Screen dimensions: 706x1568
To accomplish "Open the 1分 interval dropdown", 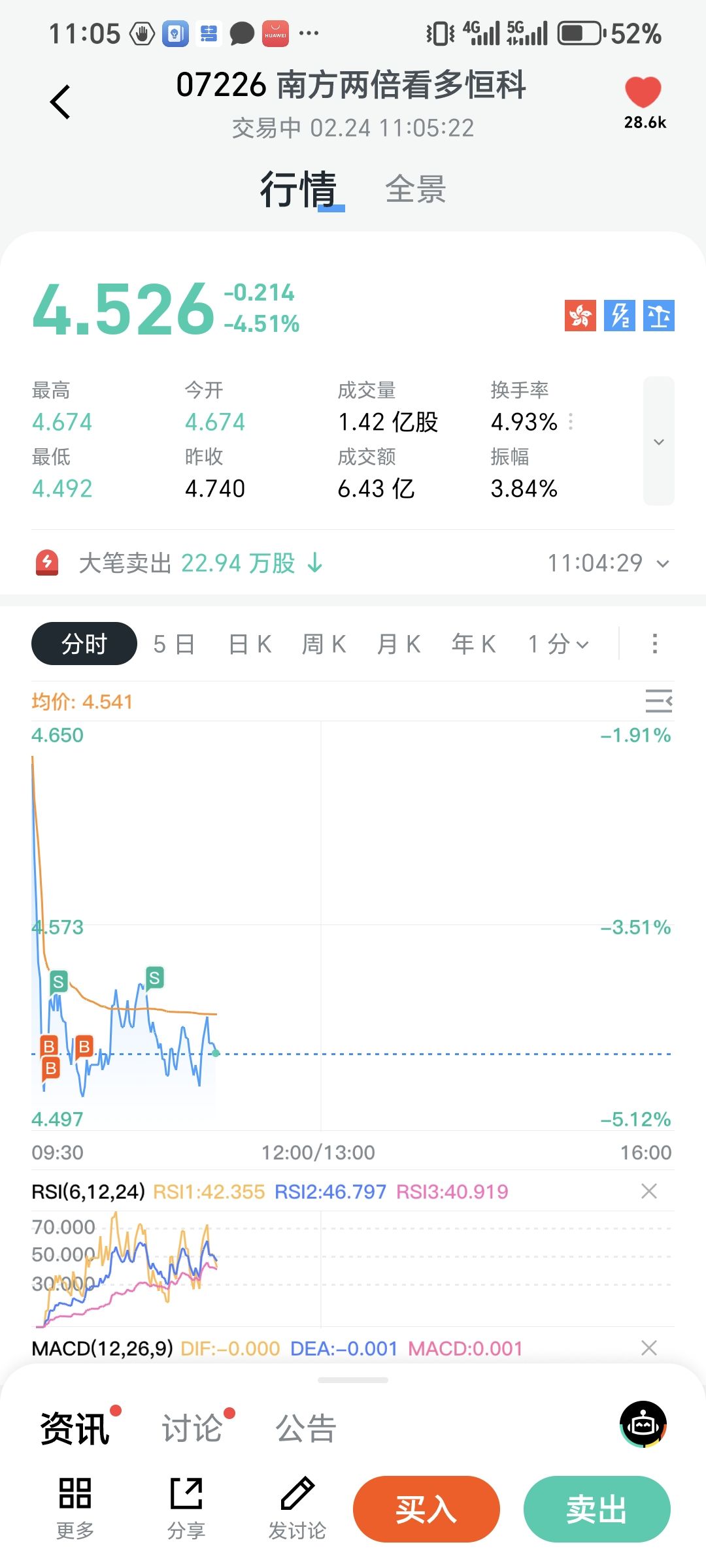I will (x=559, y=644).
